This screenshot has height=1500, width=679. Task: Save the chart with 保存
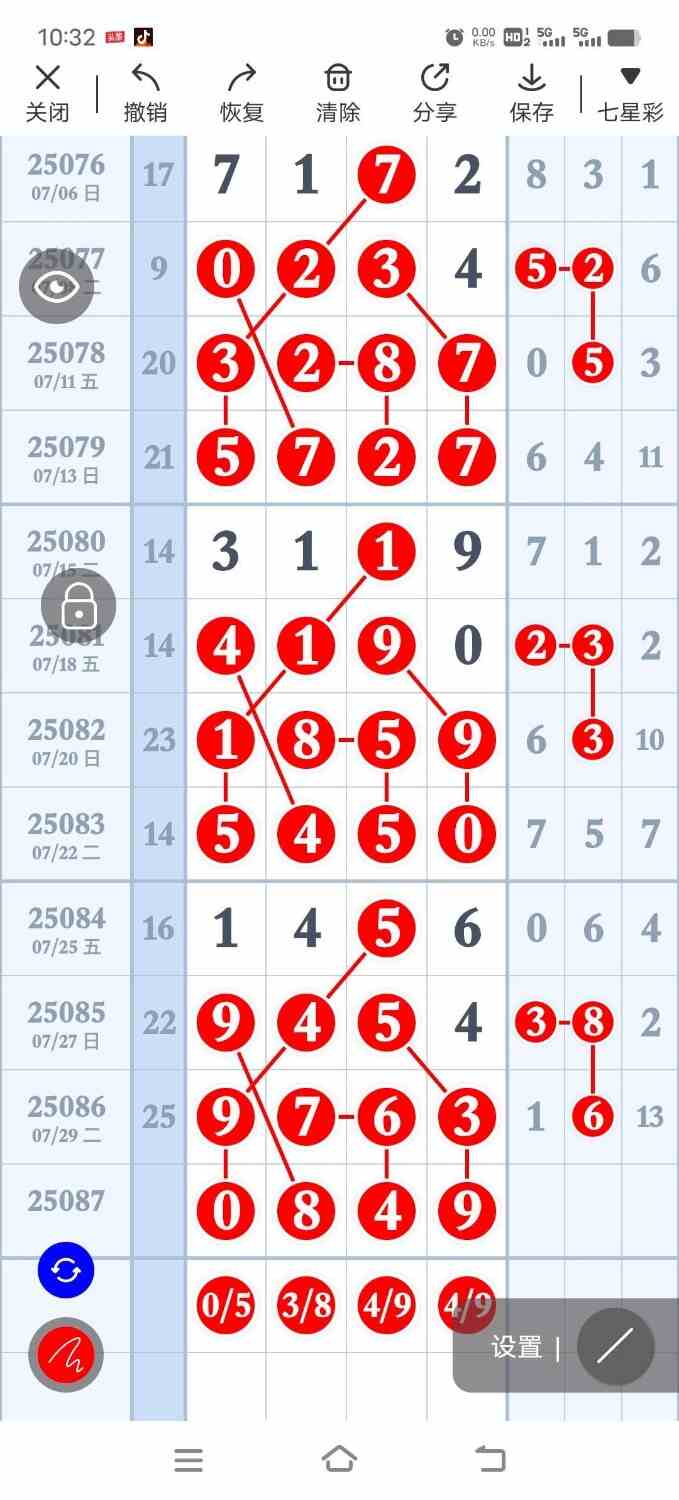pos(531,93)
